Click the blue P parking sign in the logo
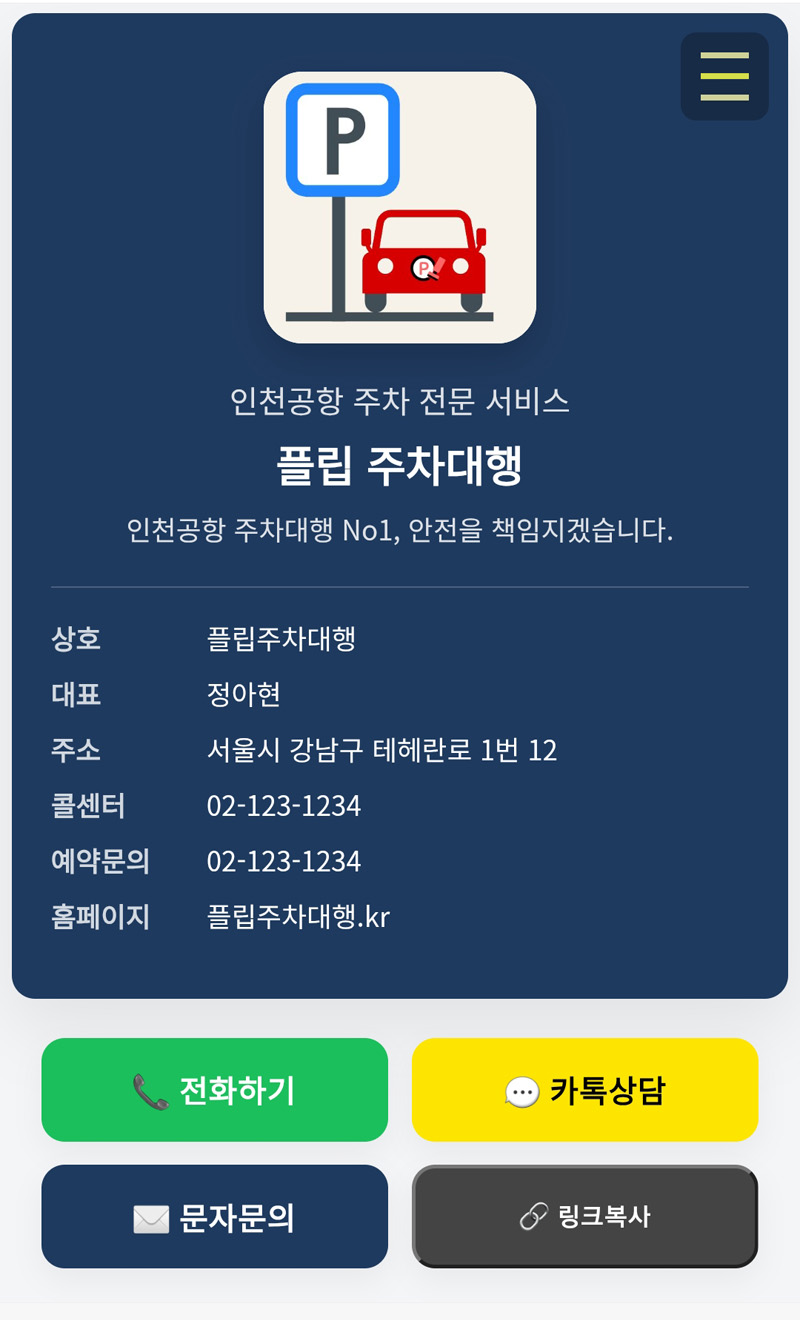Image resolution: width=800 pixels, height=1320 pixels. (343, 138)
